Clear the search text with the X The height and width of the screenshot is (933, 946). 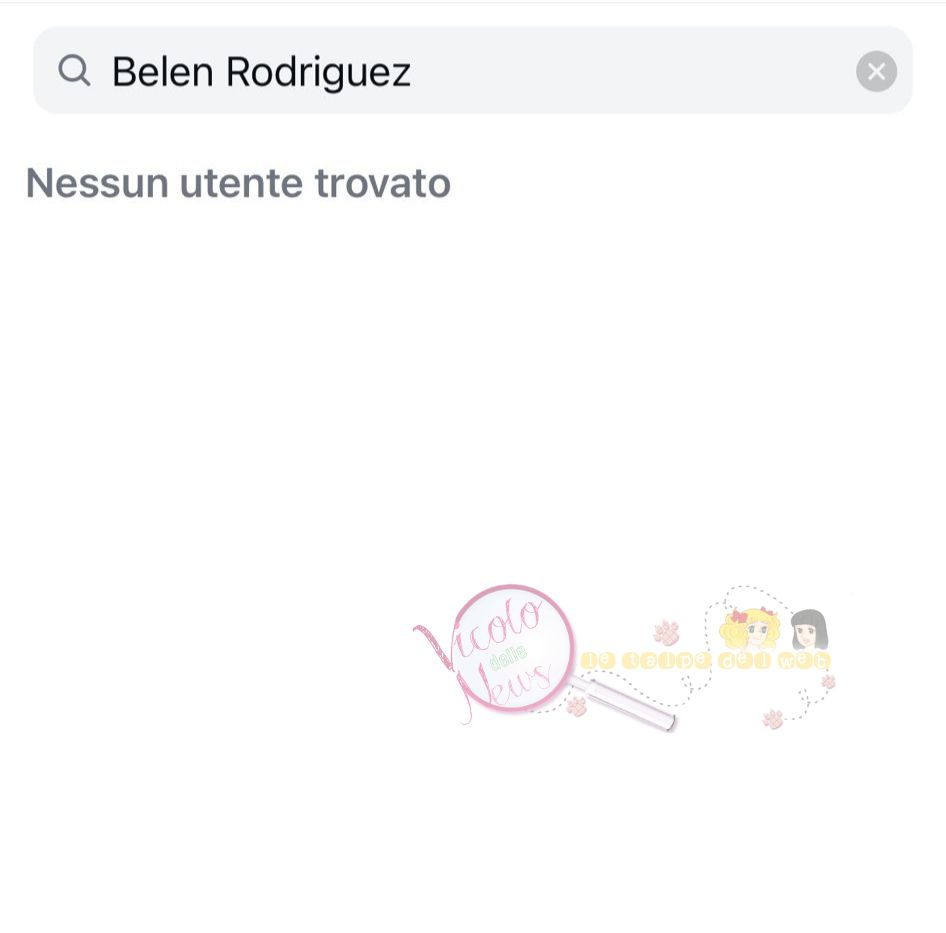pos(876,71)
